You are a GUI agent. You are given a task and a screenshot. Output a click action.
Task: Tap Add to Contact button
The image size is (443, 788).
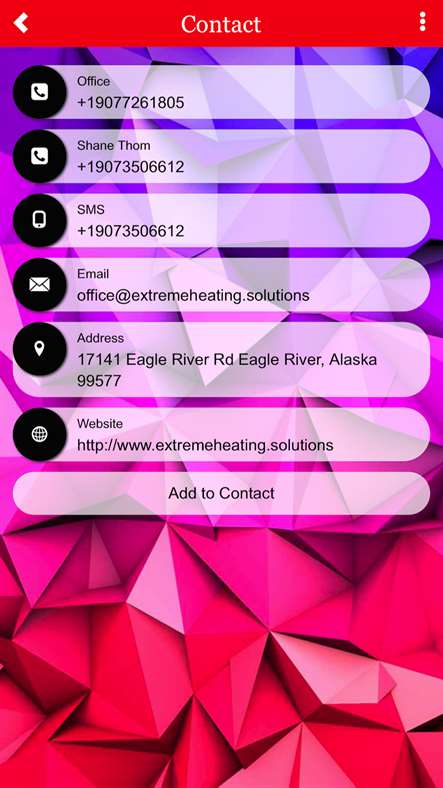pyautogui.click(x=221, y=493)
